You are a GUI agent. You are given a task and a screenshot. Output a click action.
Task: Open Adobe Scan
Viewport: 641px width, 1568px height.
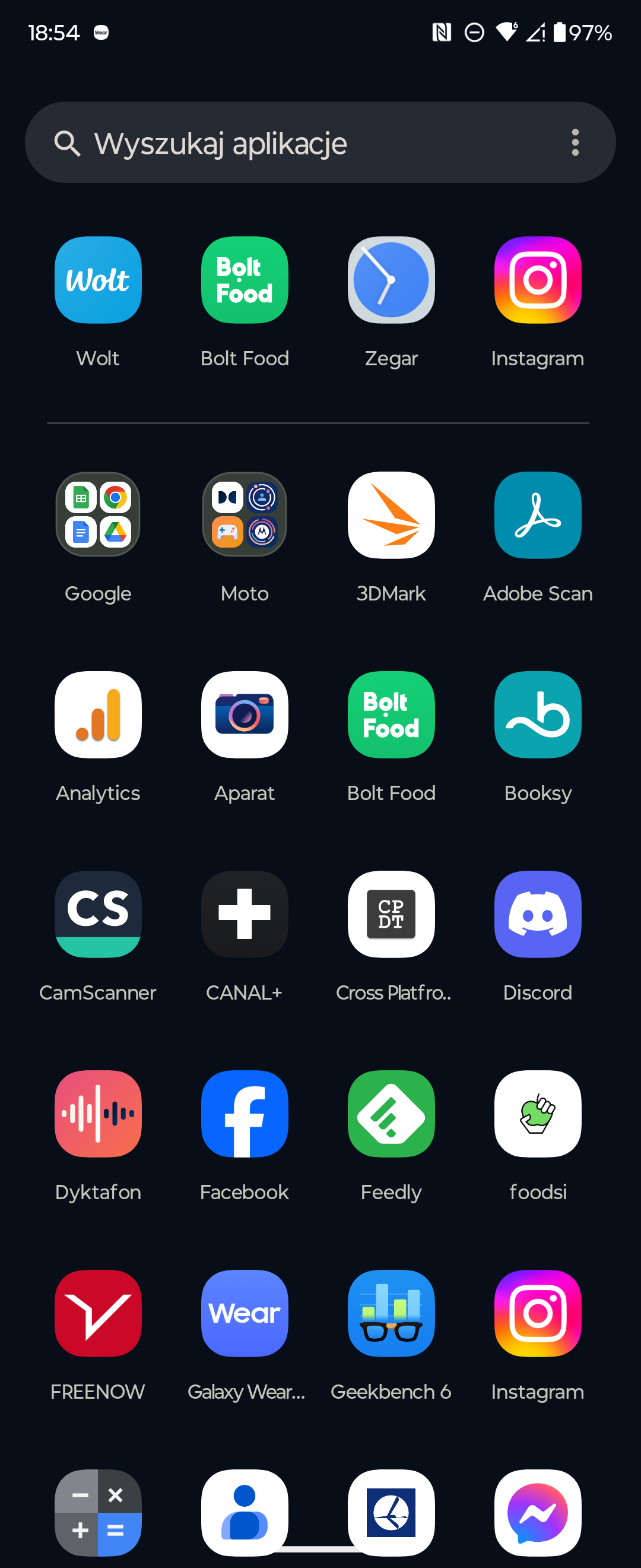[x=538, y=515]
